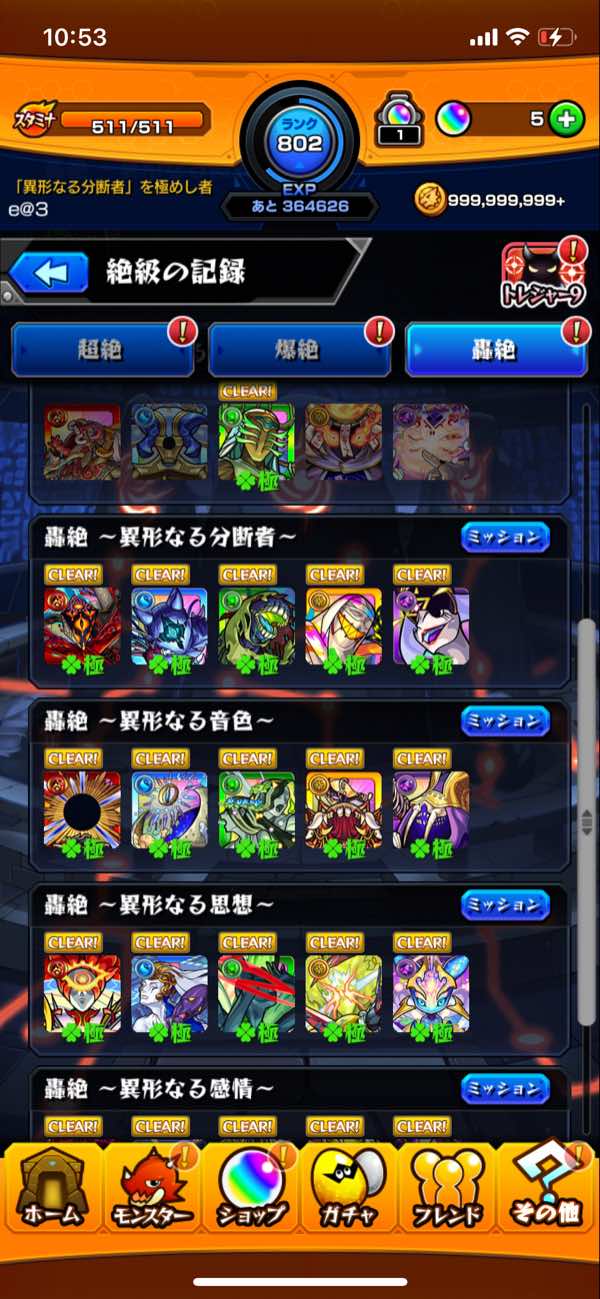Image resolution: width=600 pixels, height=1299 pixels.
Task: Tap the rank 802 badge
Action: [300, 142]
